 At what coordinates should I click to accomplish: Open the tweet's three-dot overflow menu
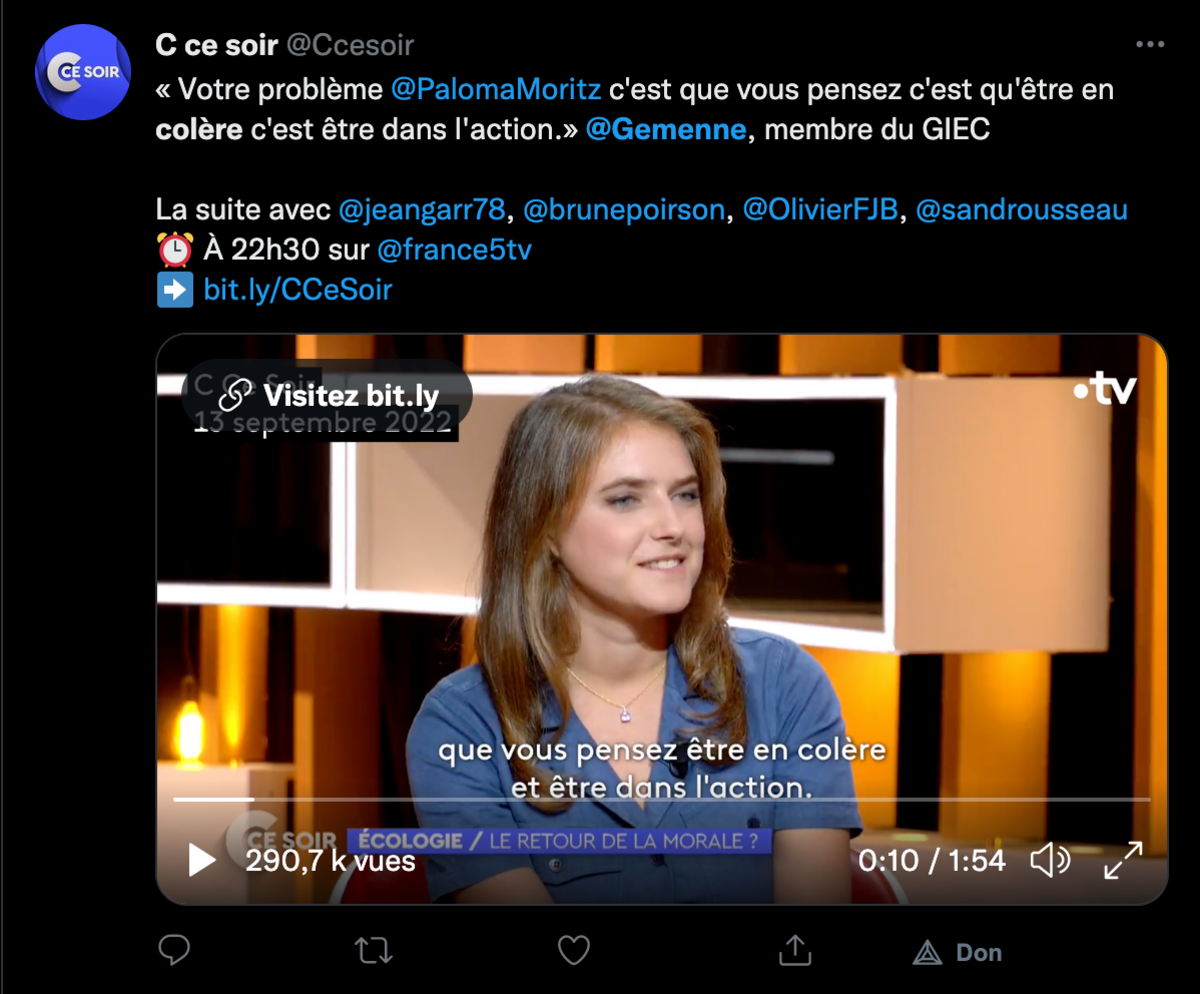1150,45
